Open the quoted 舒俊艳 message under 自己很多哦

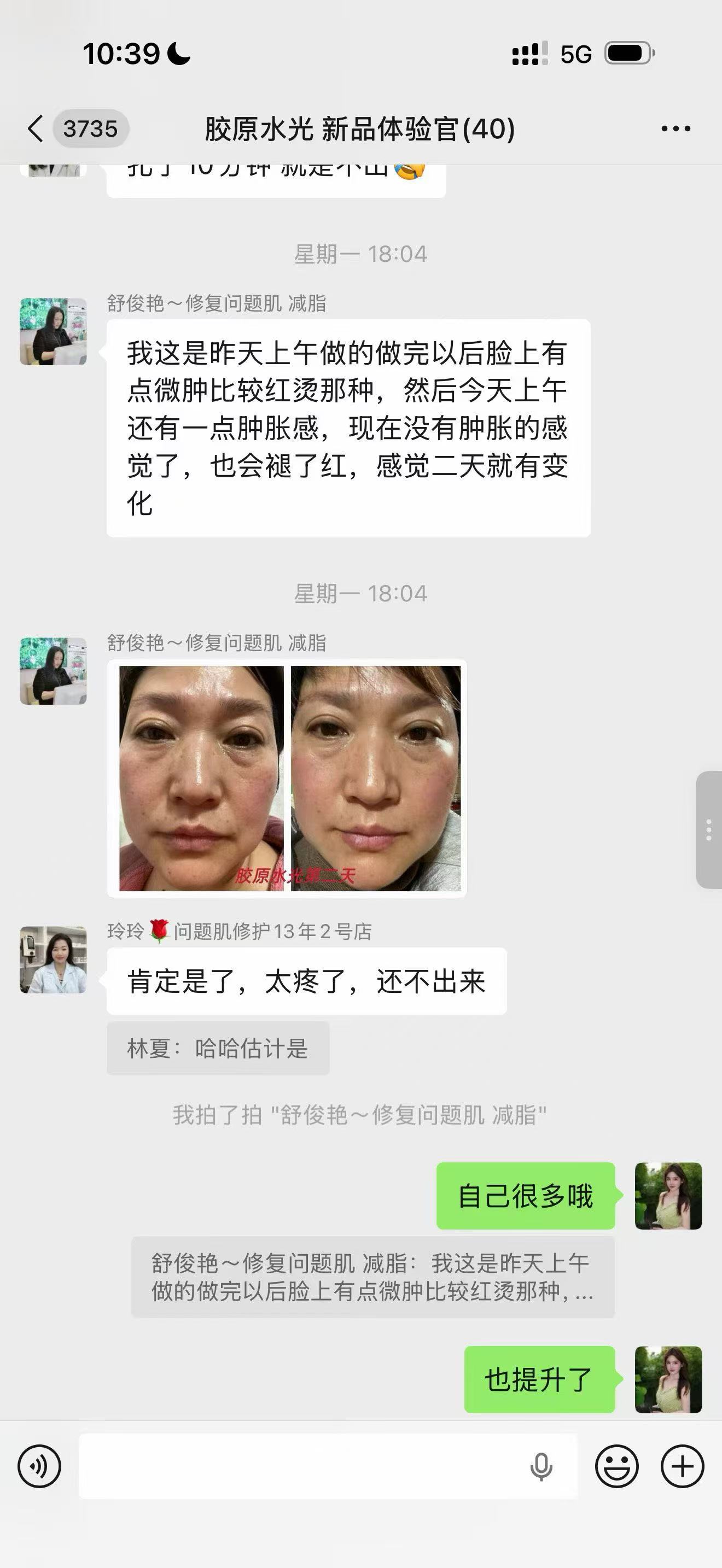[x=372, y=1277]
